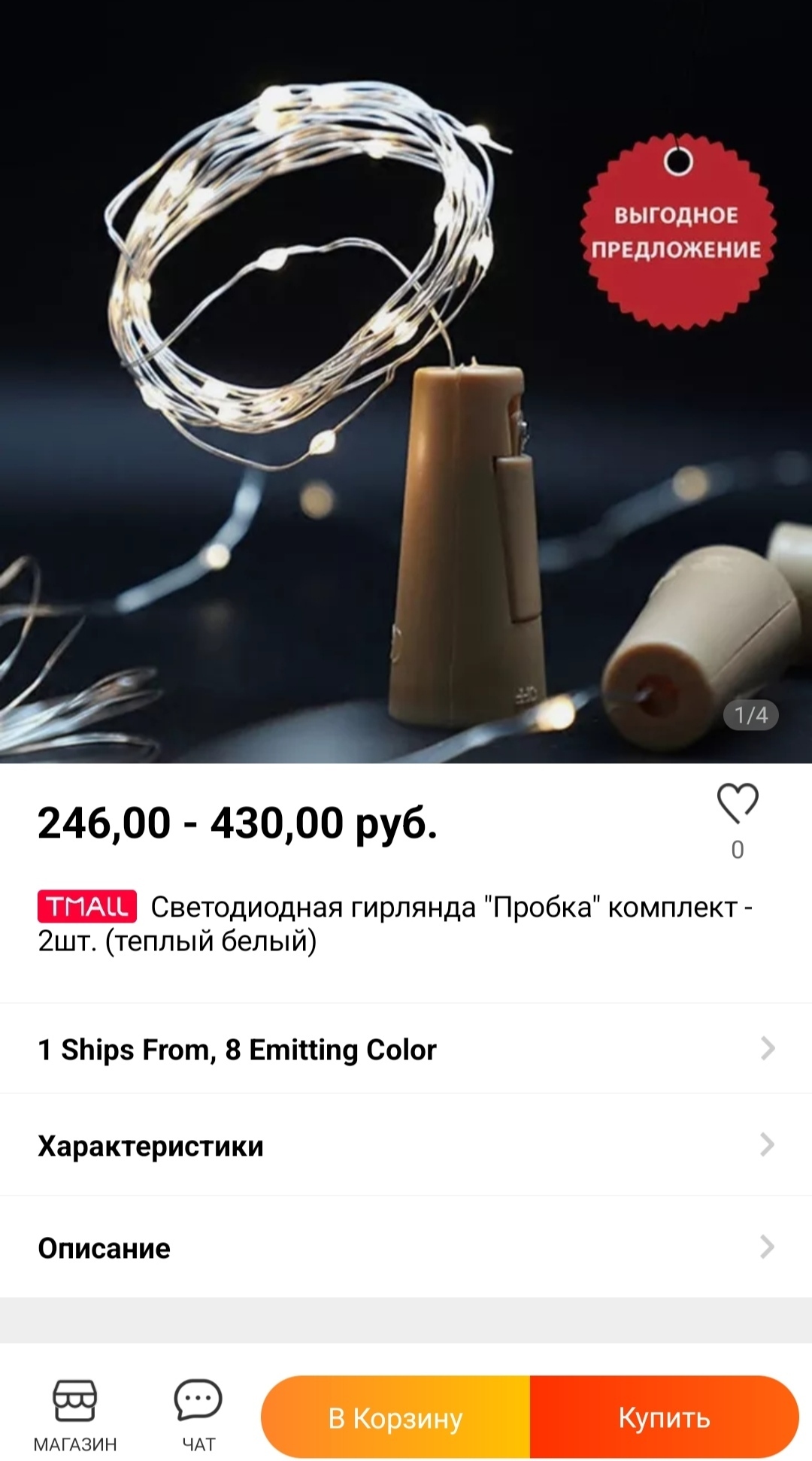Buy now with the Купить button
The image size is (812, 1461).
coord(664,1418)
